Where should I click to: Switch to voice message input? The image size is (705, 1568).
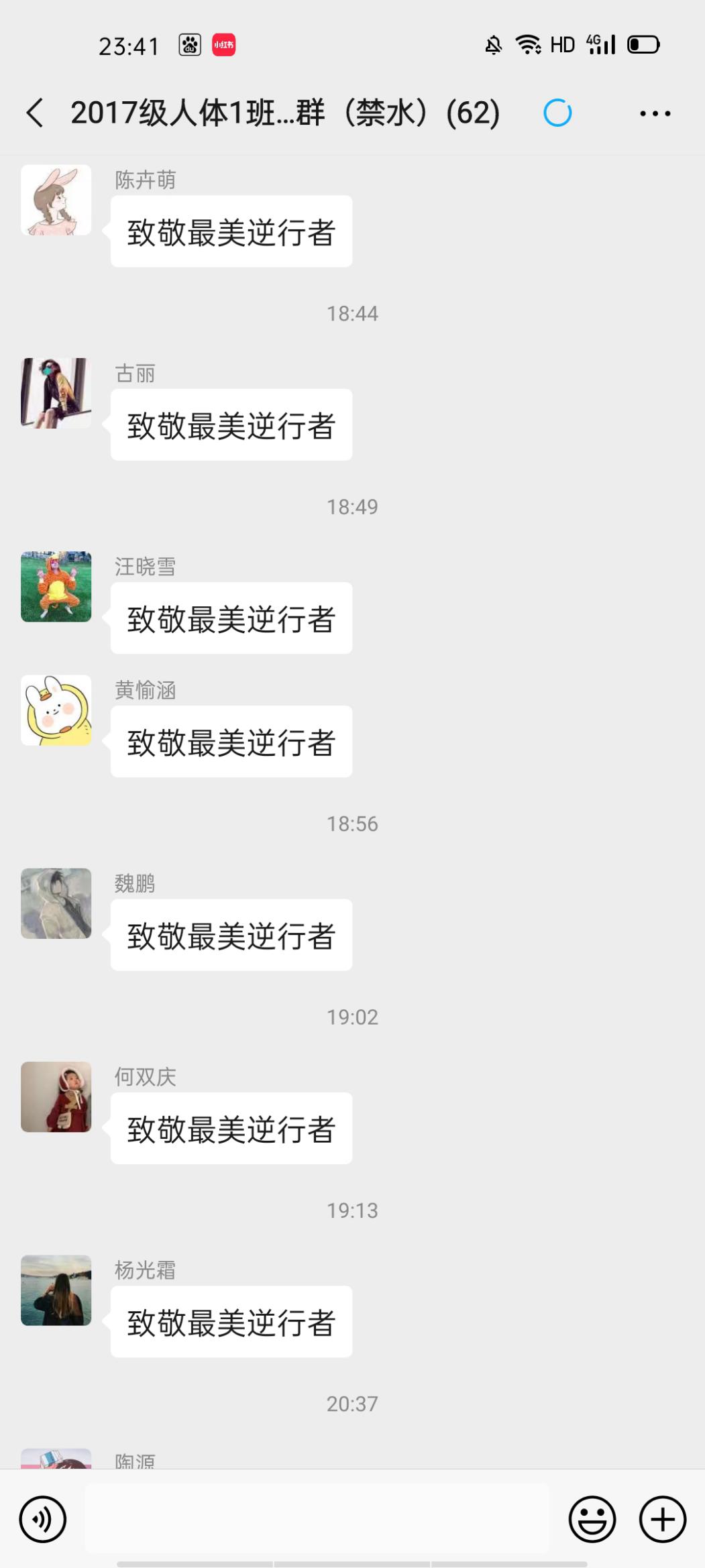pyautogui.click(x=42, y=1519)
